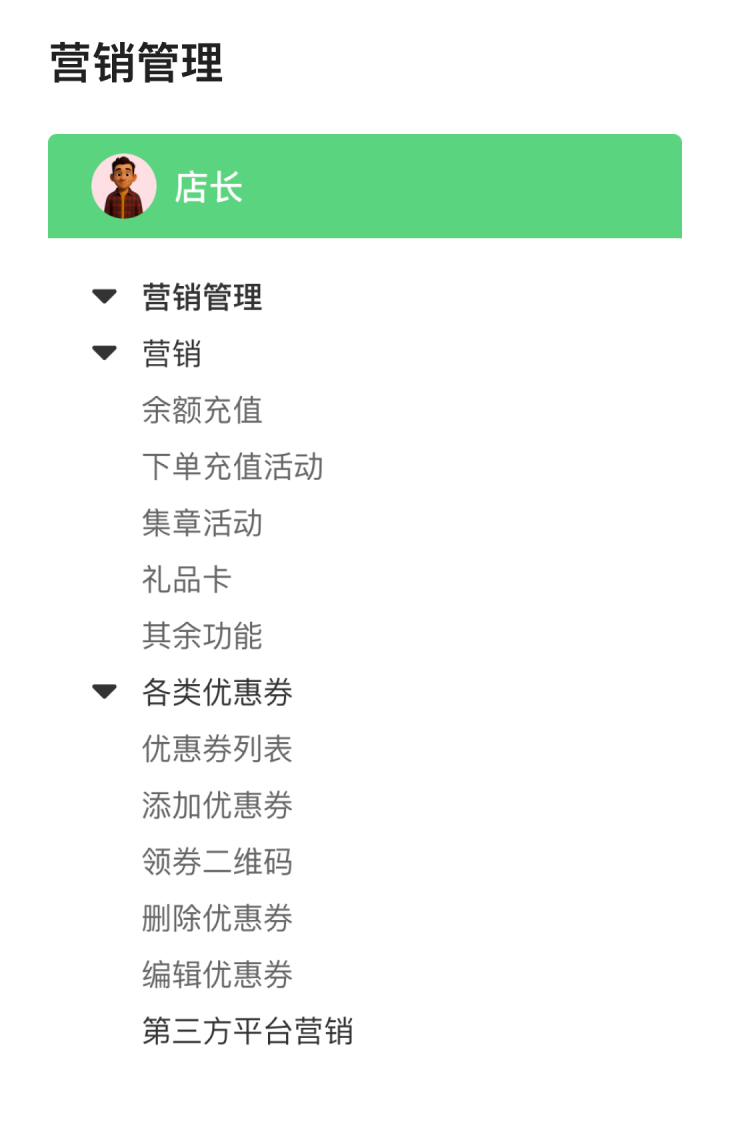Screen dimensions: 730x1136
Task: View the 优惠券列表 page
Action: tap(216, 749)
